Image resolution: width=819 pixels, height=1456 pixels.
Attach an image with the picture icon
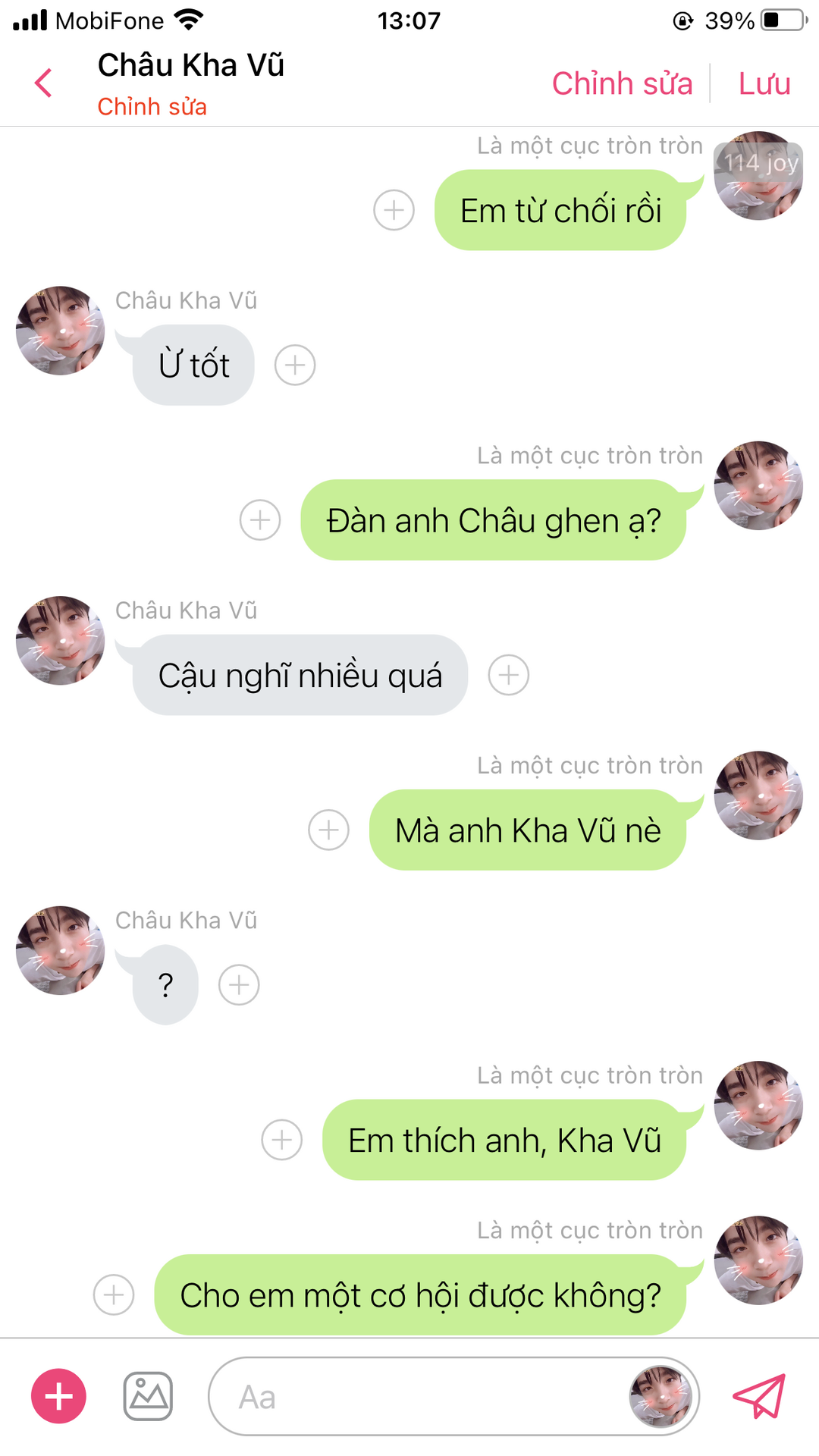click(148, 1396)
